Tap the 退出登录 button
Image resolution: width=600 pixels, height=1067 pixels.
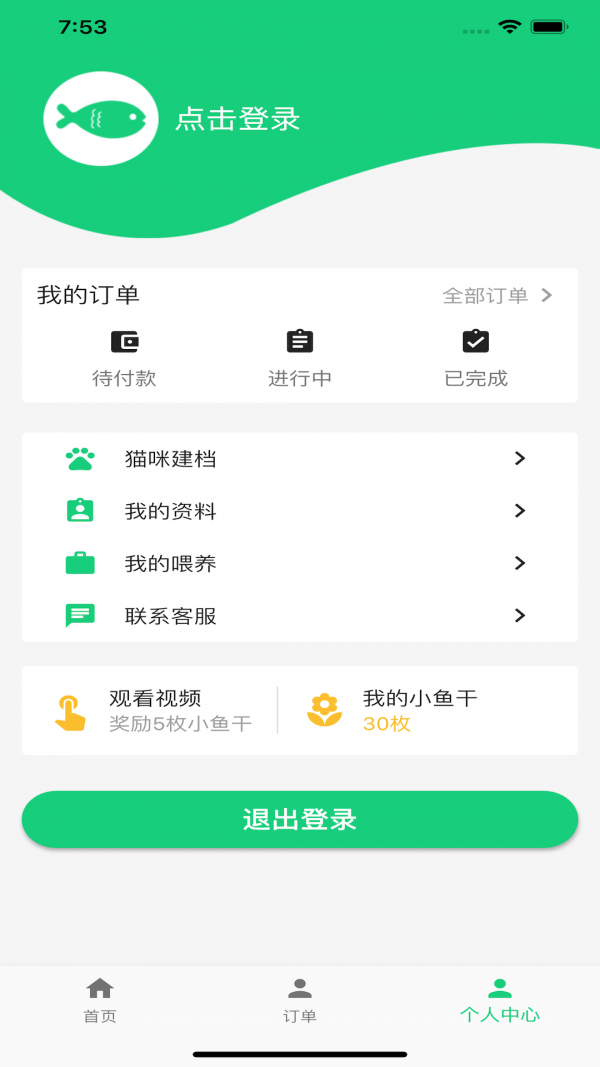point(300,819)
